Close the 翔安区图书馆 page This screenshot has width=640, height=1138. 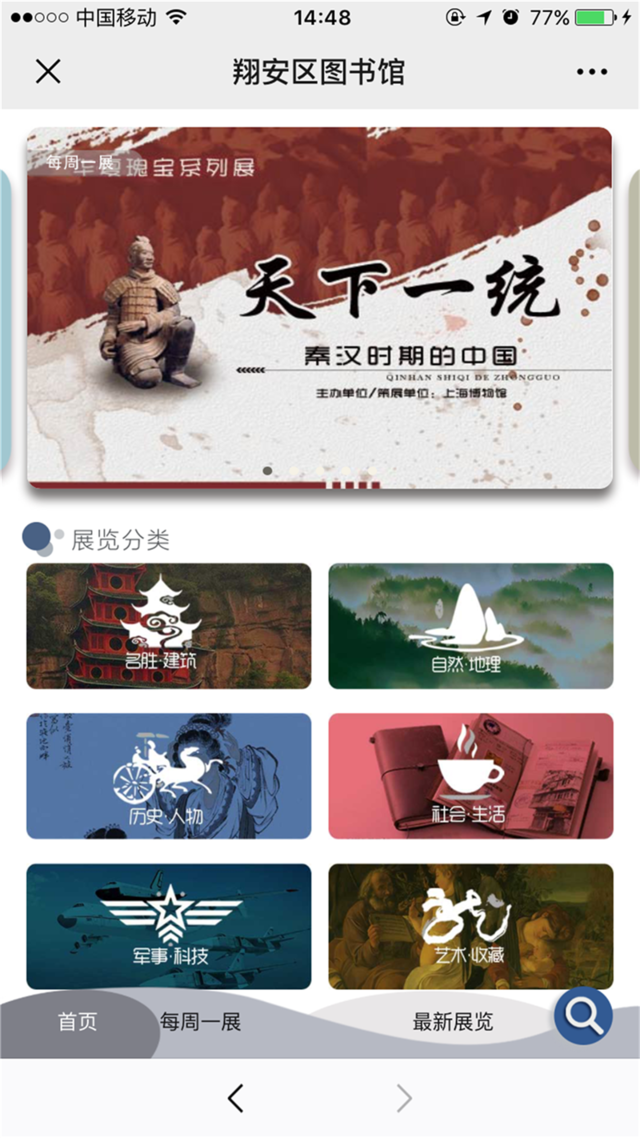(x=48, y=72)
